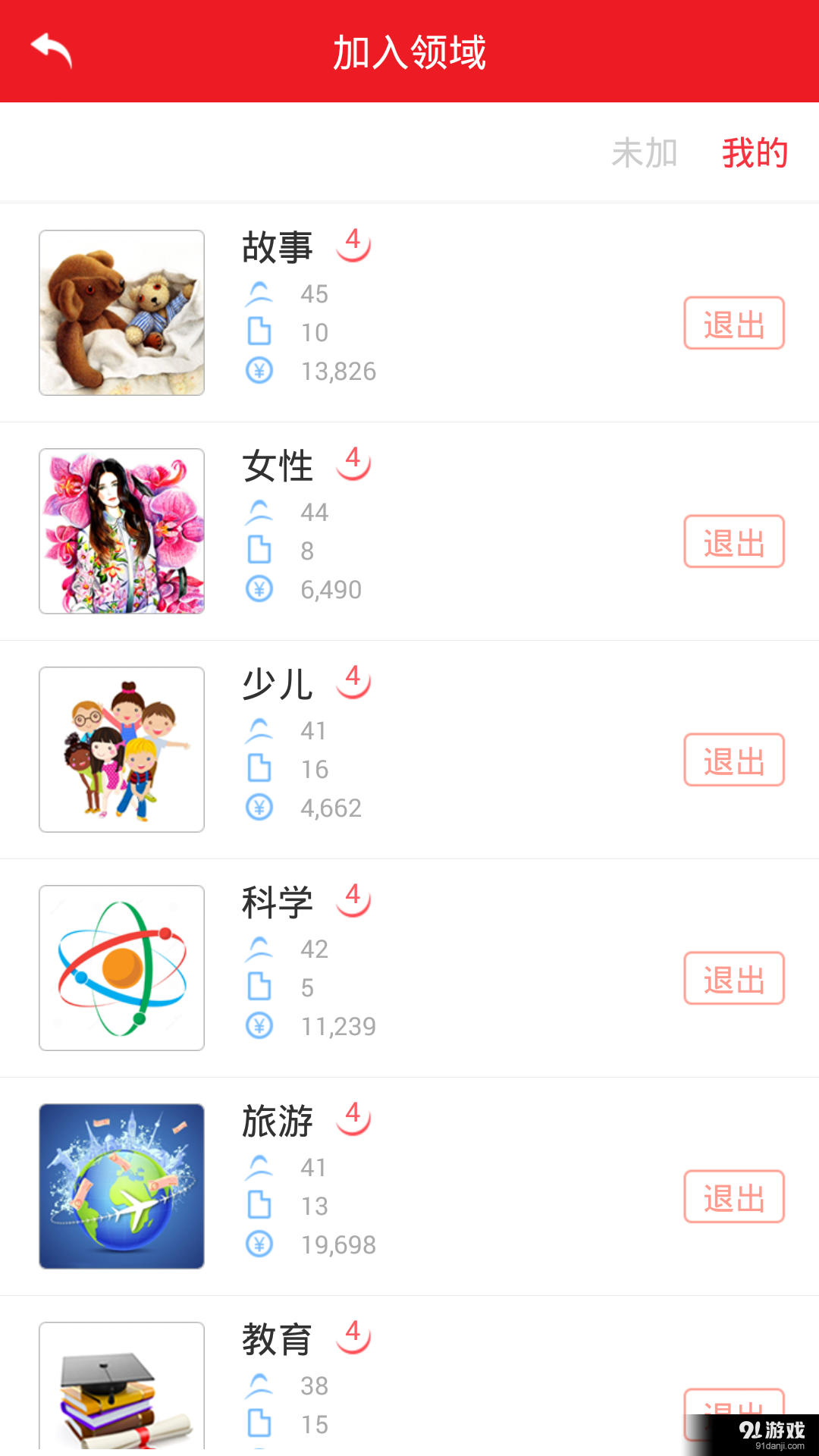The width and height of the screenshot is (819, 1456).
Task: Click the document icon beside 16 under 少儿
Action: pyautogui.click(x=259, y=768)
